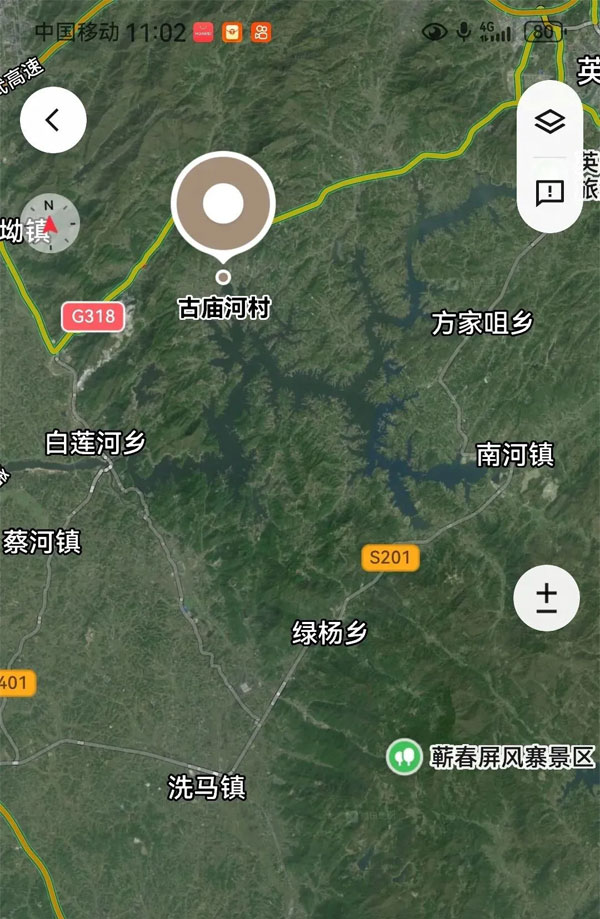Screen dimensions: 600x919
Task: Go back using the arrow button
Action: [53, 121]
